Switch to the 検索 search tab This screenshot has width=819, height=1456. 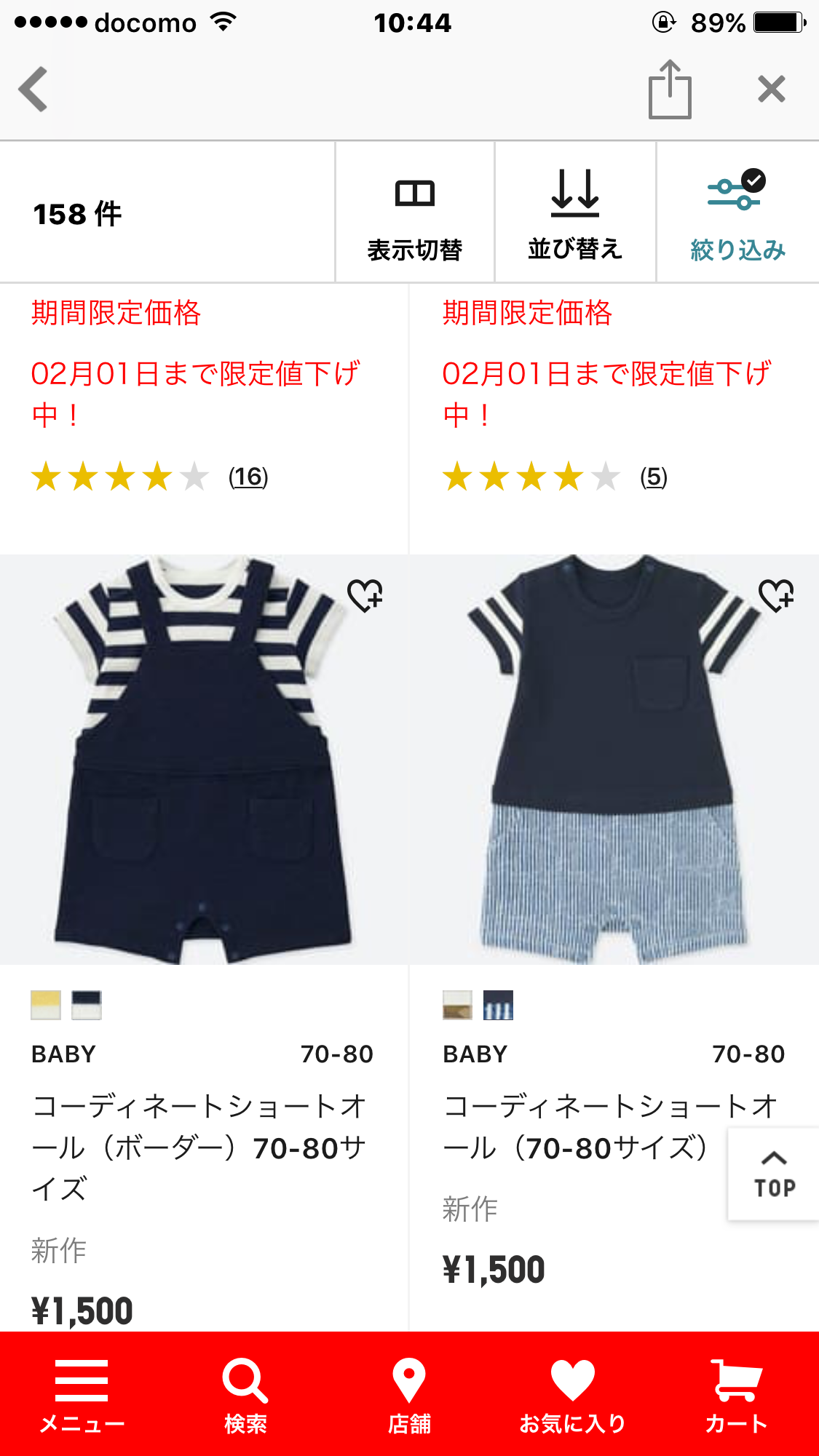(245, 1394)
